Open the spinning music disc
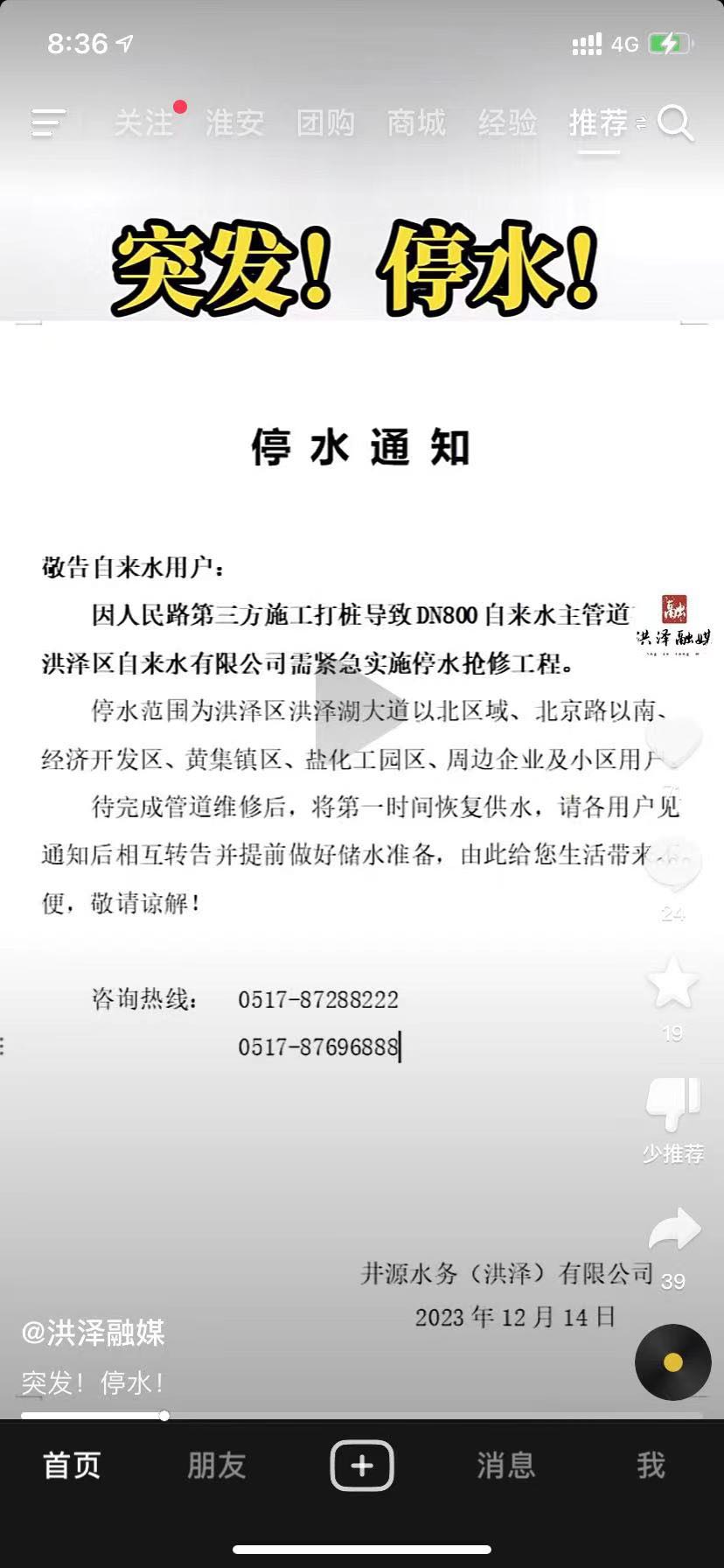 [x=672, y=1362]
